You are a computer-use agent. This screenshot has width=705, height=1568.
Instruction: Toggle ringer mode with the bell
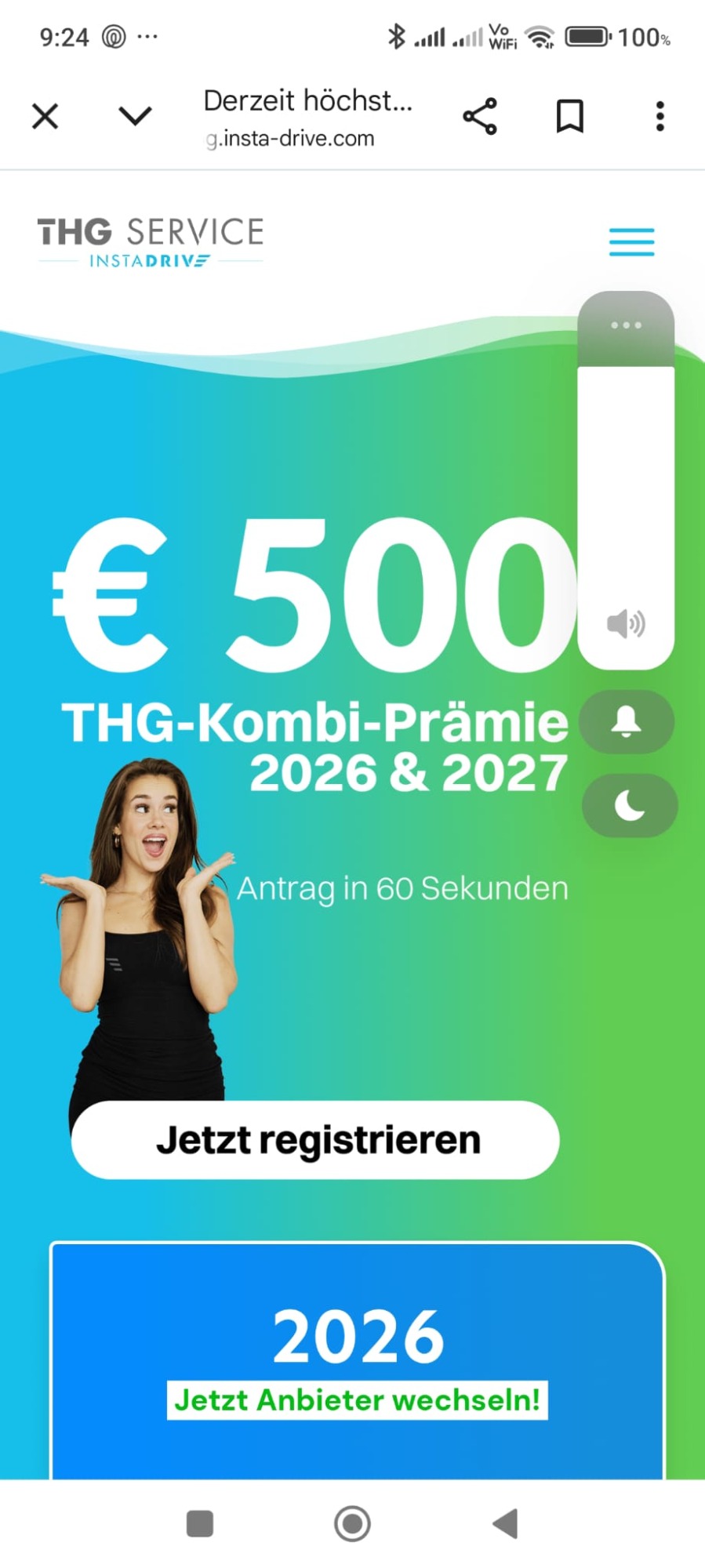click(626, 722)
